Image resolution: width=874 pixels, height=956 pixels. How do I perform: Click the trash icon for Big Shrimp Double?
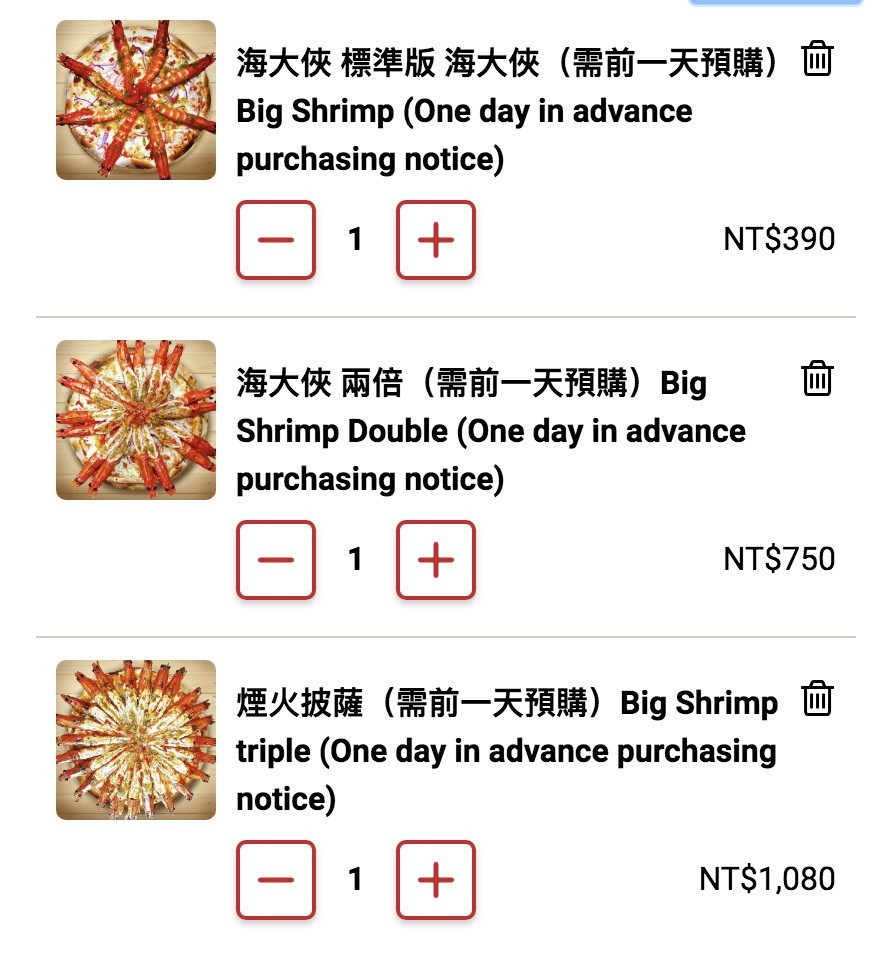tap(818, 379)
